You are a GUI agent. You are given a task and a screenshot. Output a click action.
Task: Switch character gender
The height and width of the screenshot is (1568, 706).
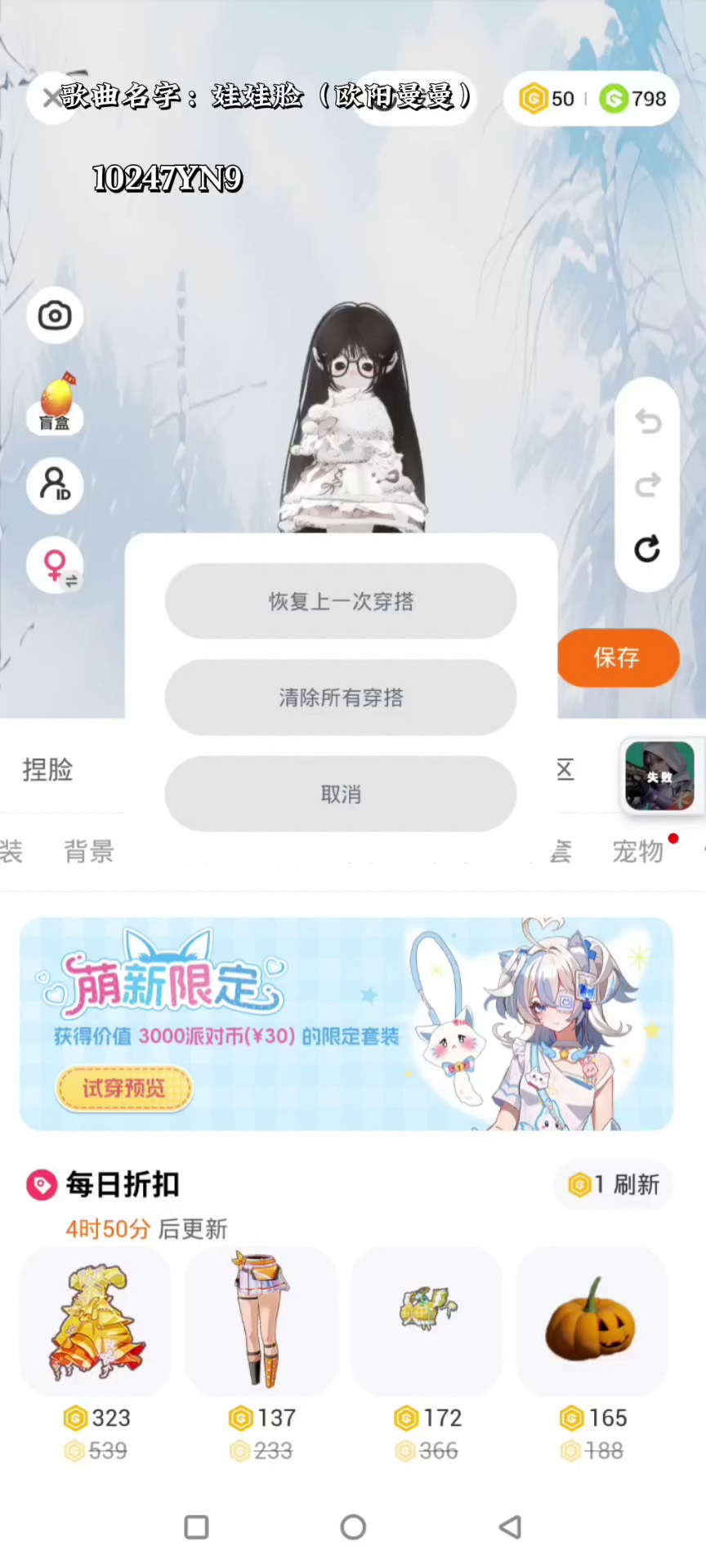click(55, 565)
